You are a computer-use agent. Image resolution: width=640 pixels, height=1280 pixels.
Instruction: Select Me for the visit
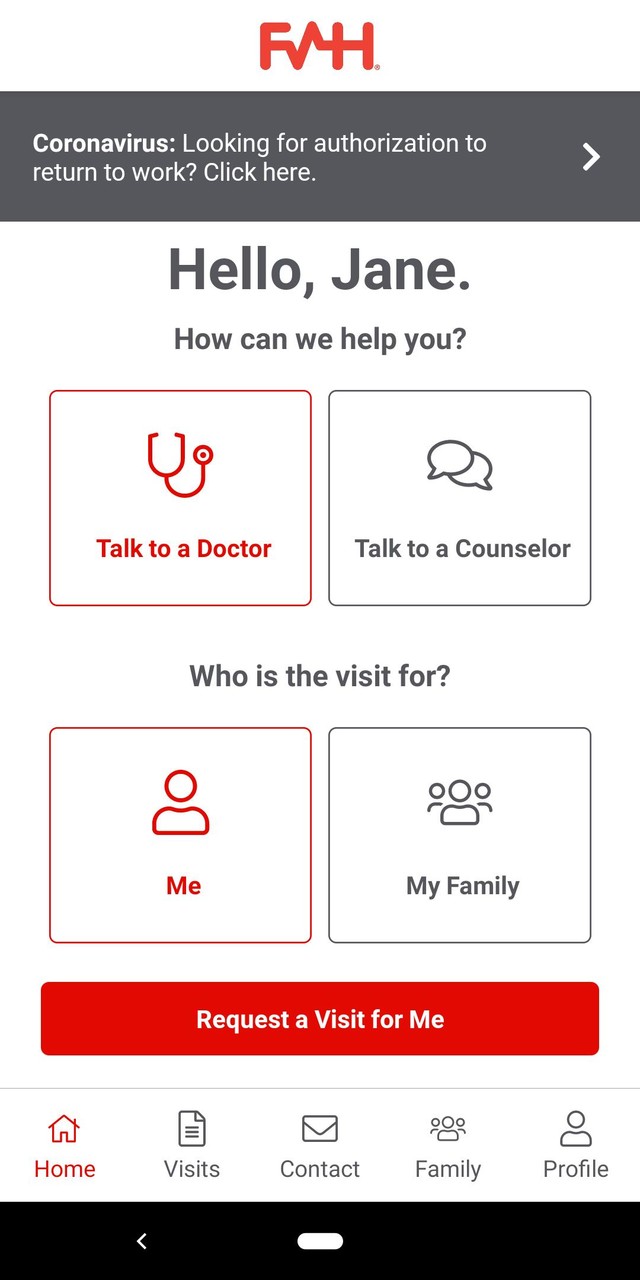tap(180, 835)
